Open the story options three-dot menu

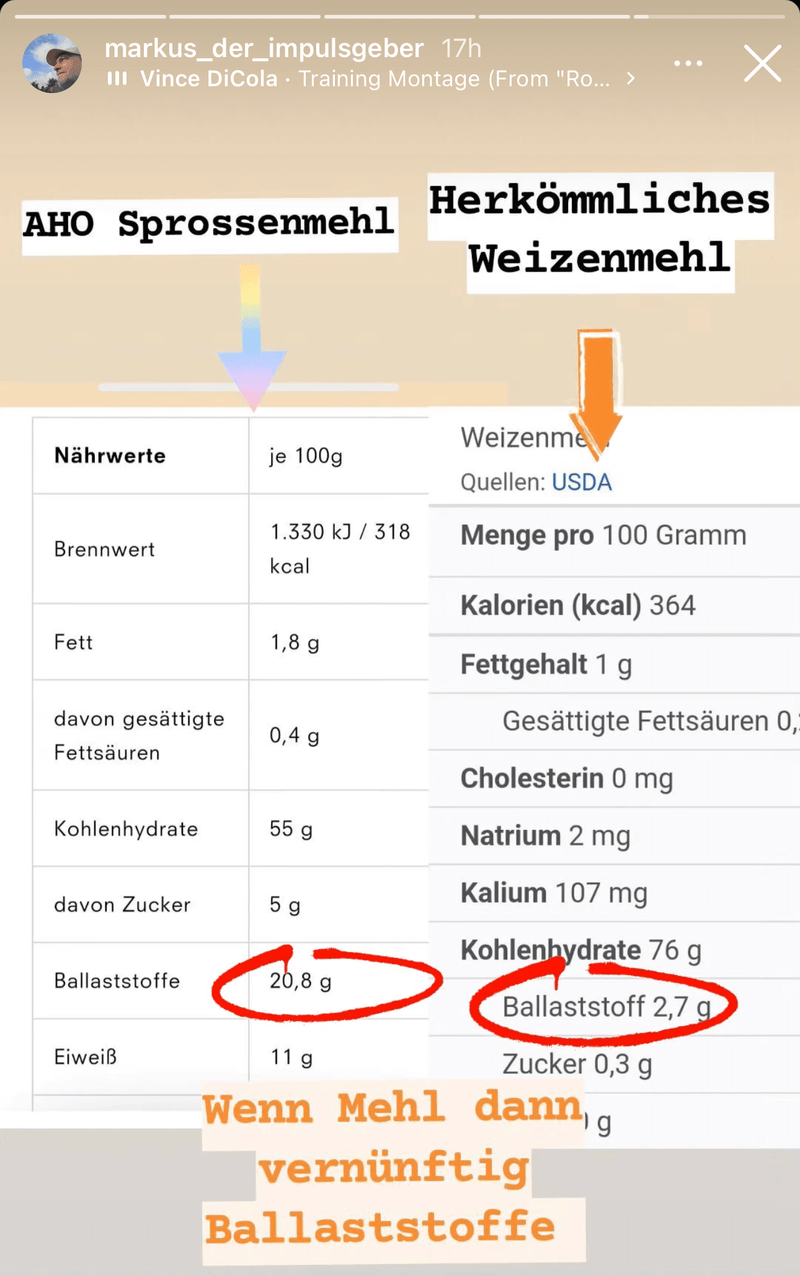[688, 64]
